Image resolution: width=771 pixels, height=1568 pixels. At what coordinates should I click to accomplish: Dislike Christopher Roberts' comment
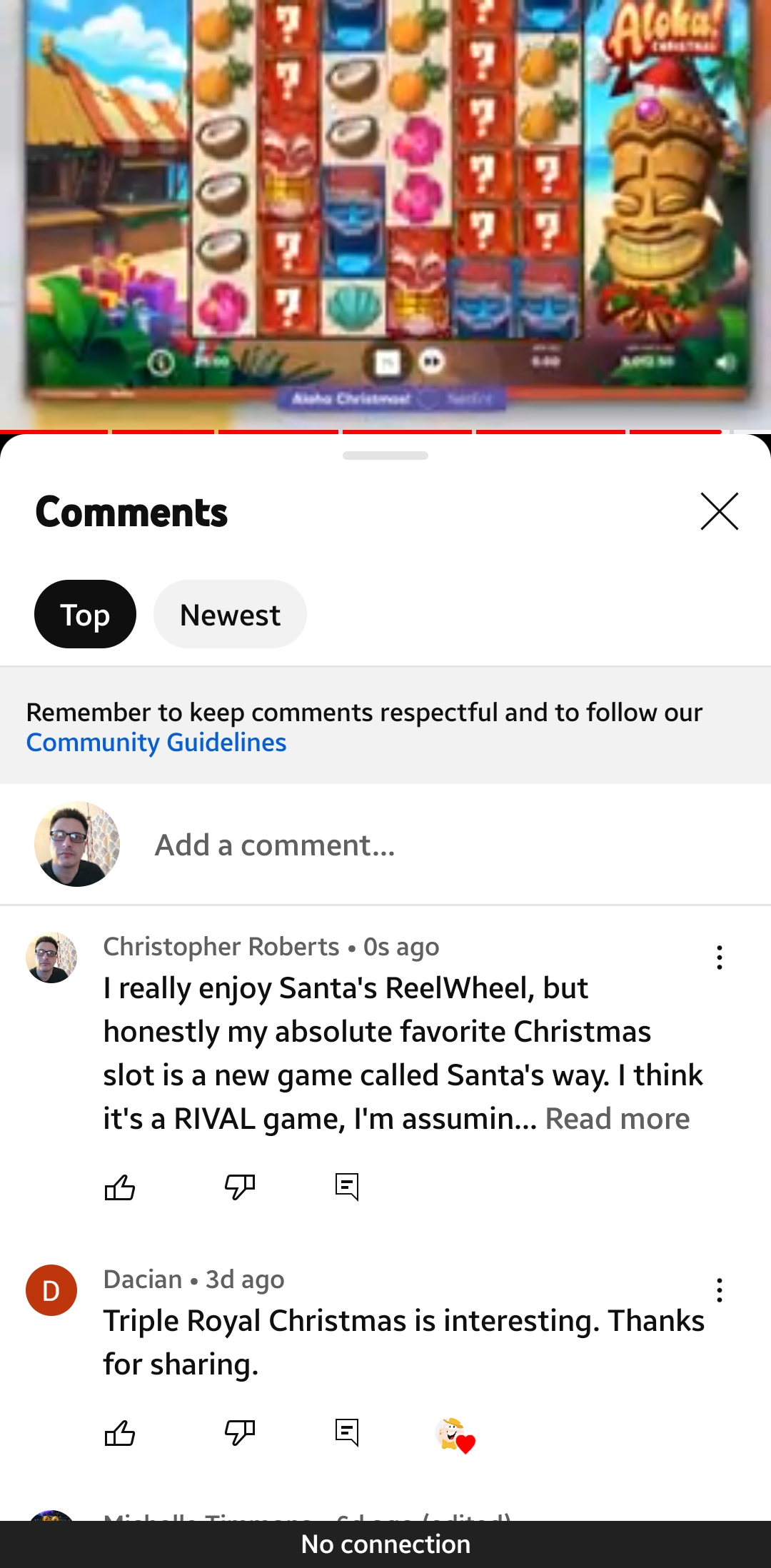239,1187
